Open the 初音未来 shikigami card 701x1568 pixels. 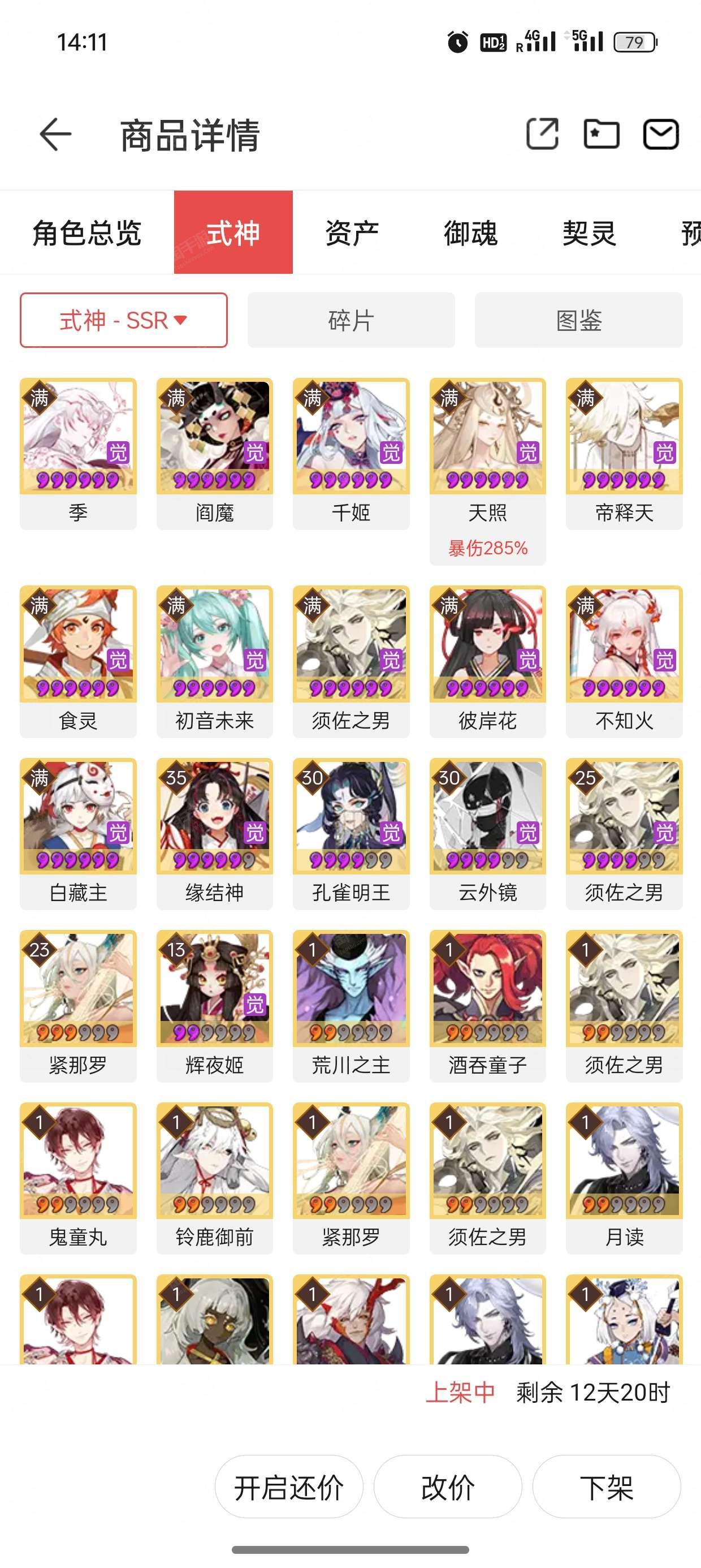(x=214, y=662)
